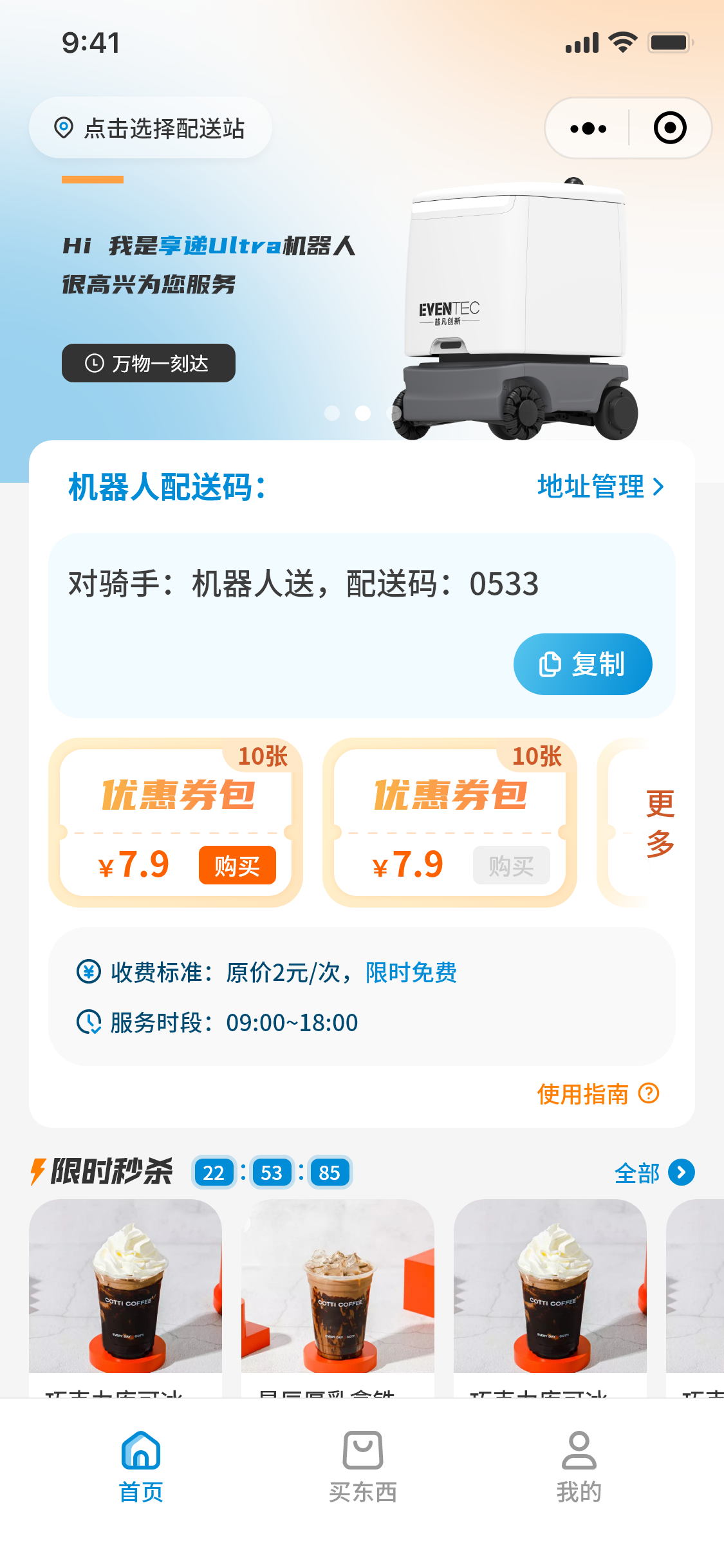The image size is (724, 1568).
Task: Tap the lightning icon next to 限时秒杀
Action: tap(37, 1171)
